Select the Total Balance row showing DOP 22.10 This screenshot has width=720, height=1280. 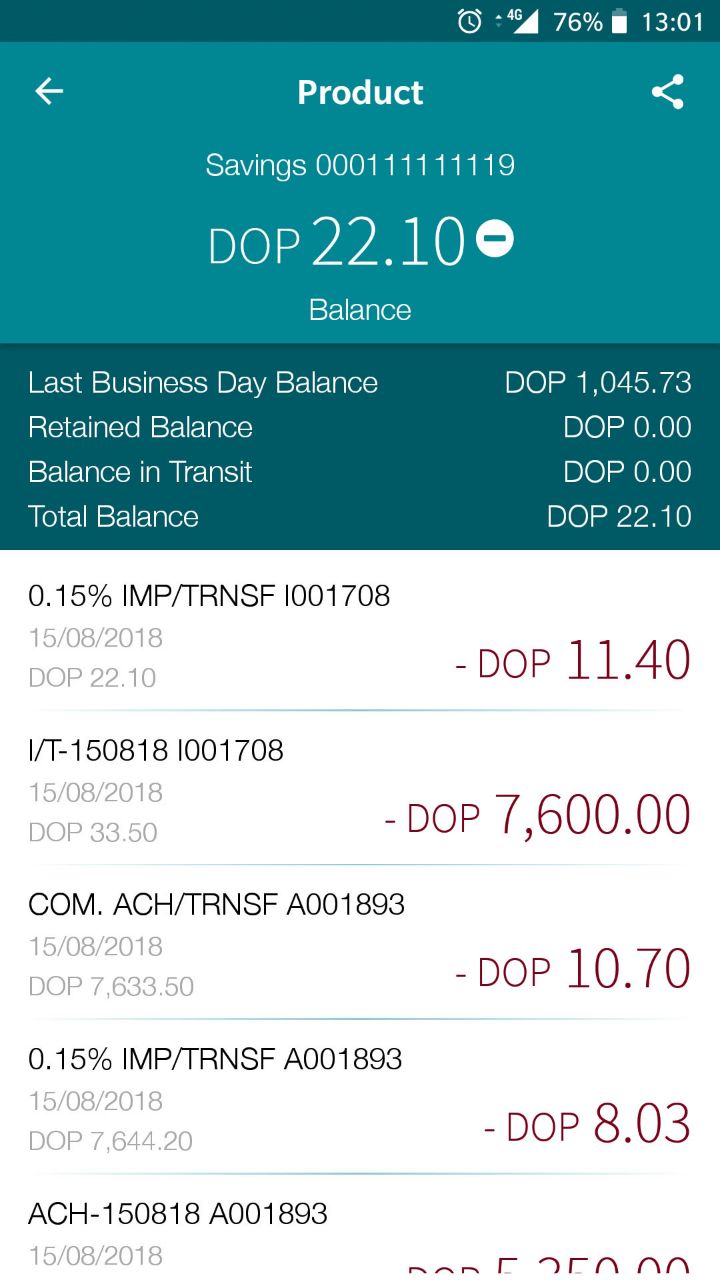point(360,516)
